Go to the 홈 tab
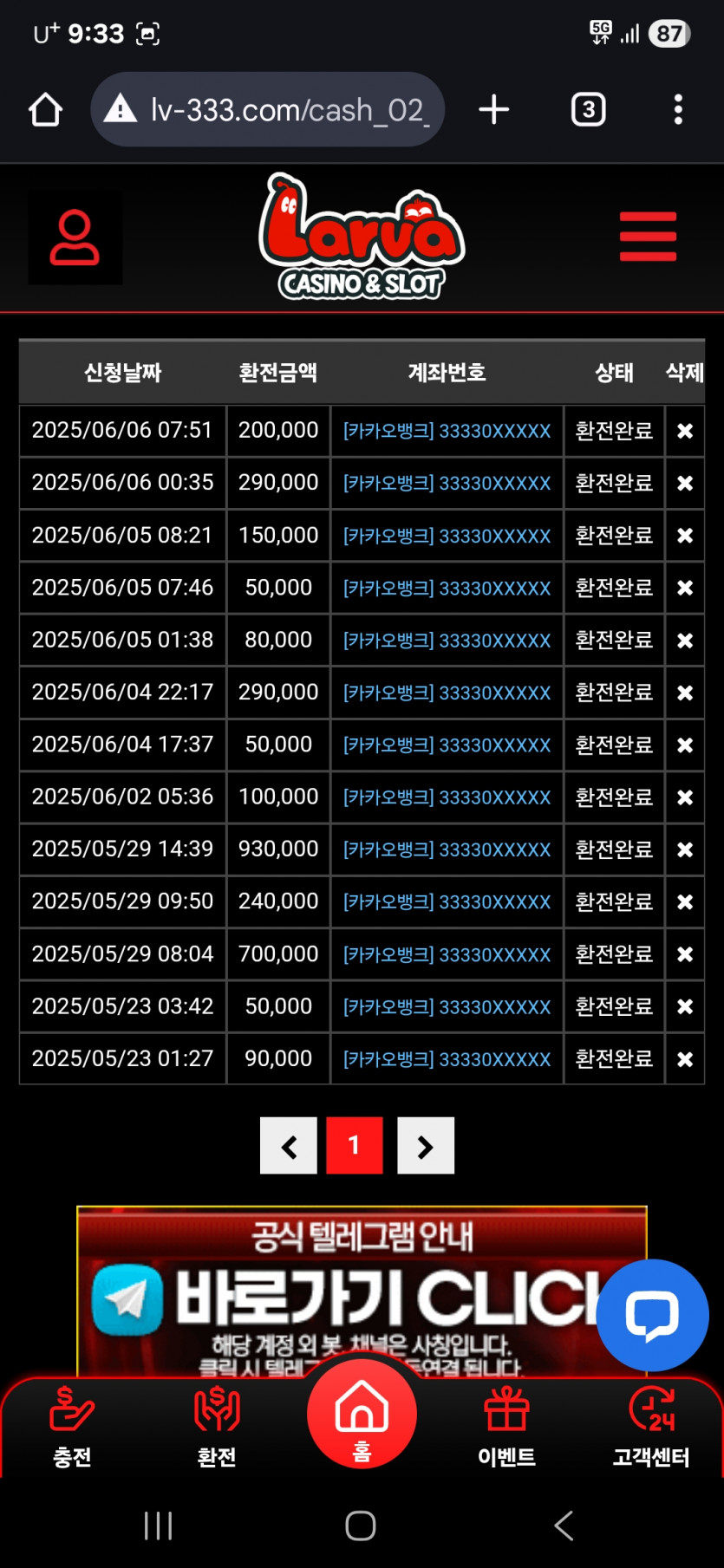This screenshot has height=1568, width=724. [x=362, y=1414]
